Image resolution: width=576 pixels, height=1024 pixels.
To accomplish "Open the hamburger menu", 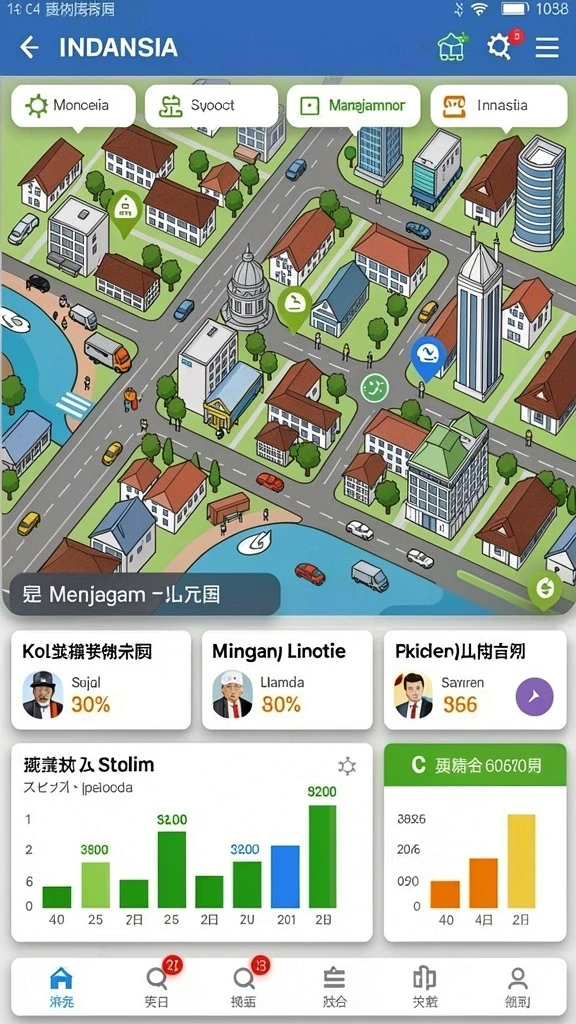I will coord(547,47).
